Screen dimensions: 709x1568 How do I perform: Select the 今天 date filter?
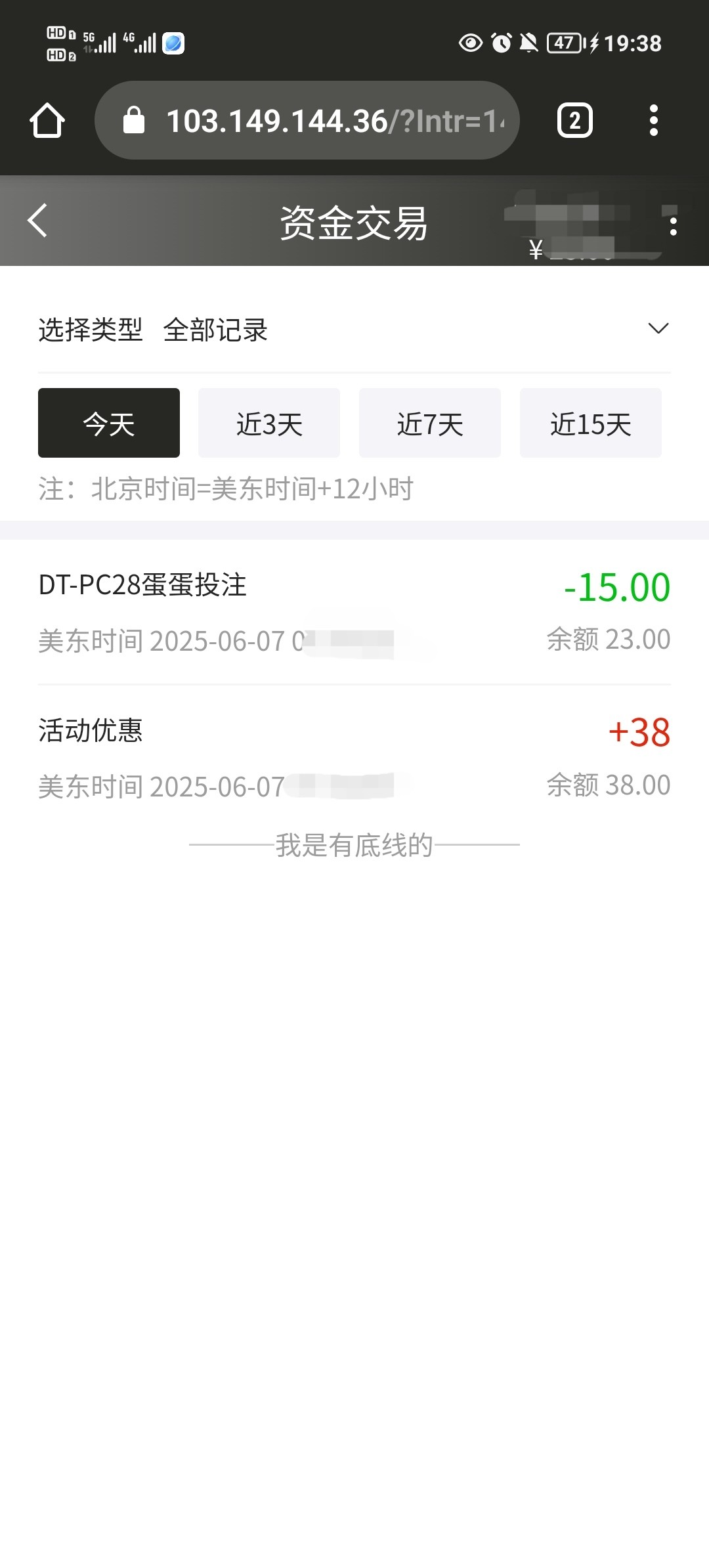pyautogui.click(x=109, y=423)
